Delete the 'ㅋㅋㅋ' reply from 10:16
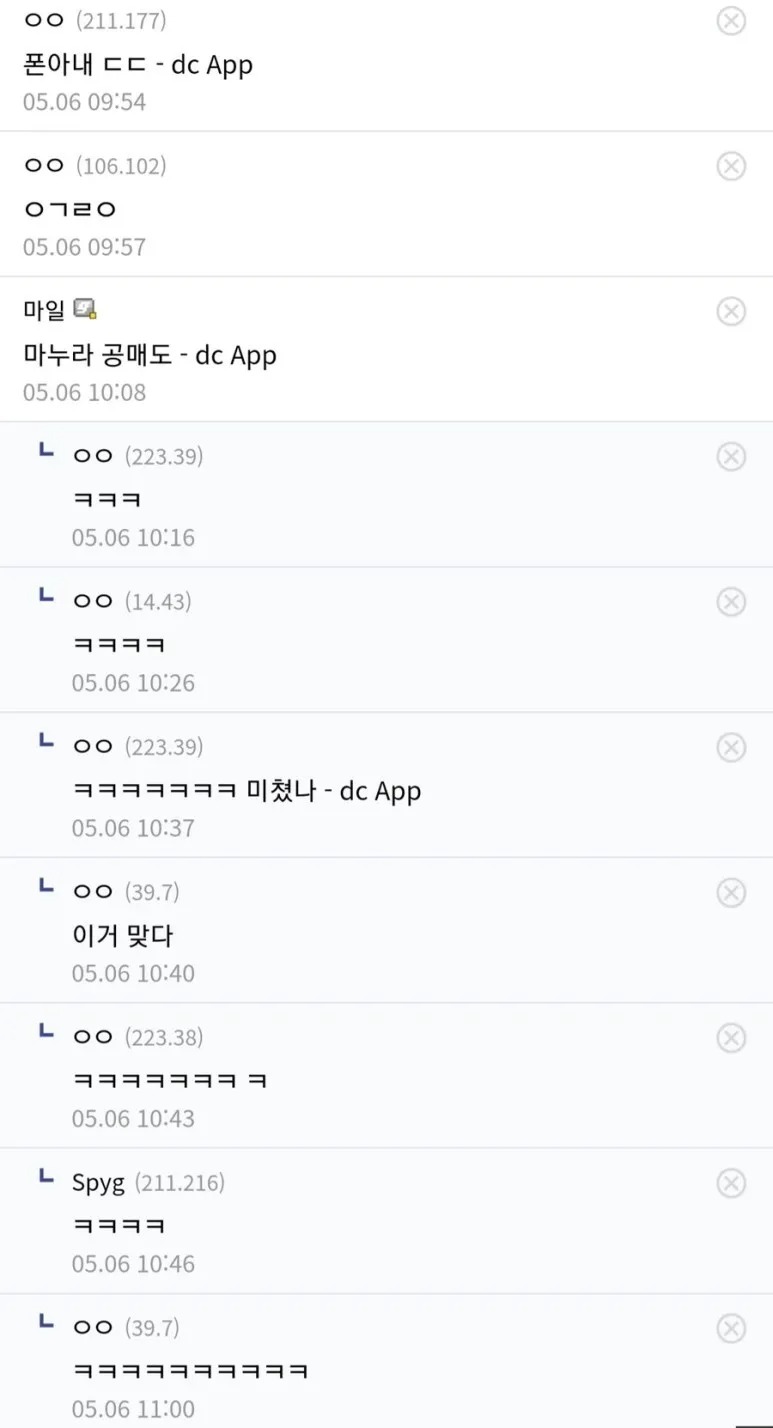This screenshot has height=1428, width=773. tap(731, 456)
